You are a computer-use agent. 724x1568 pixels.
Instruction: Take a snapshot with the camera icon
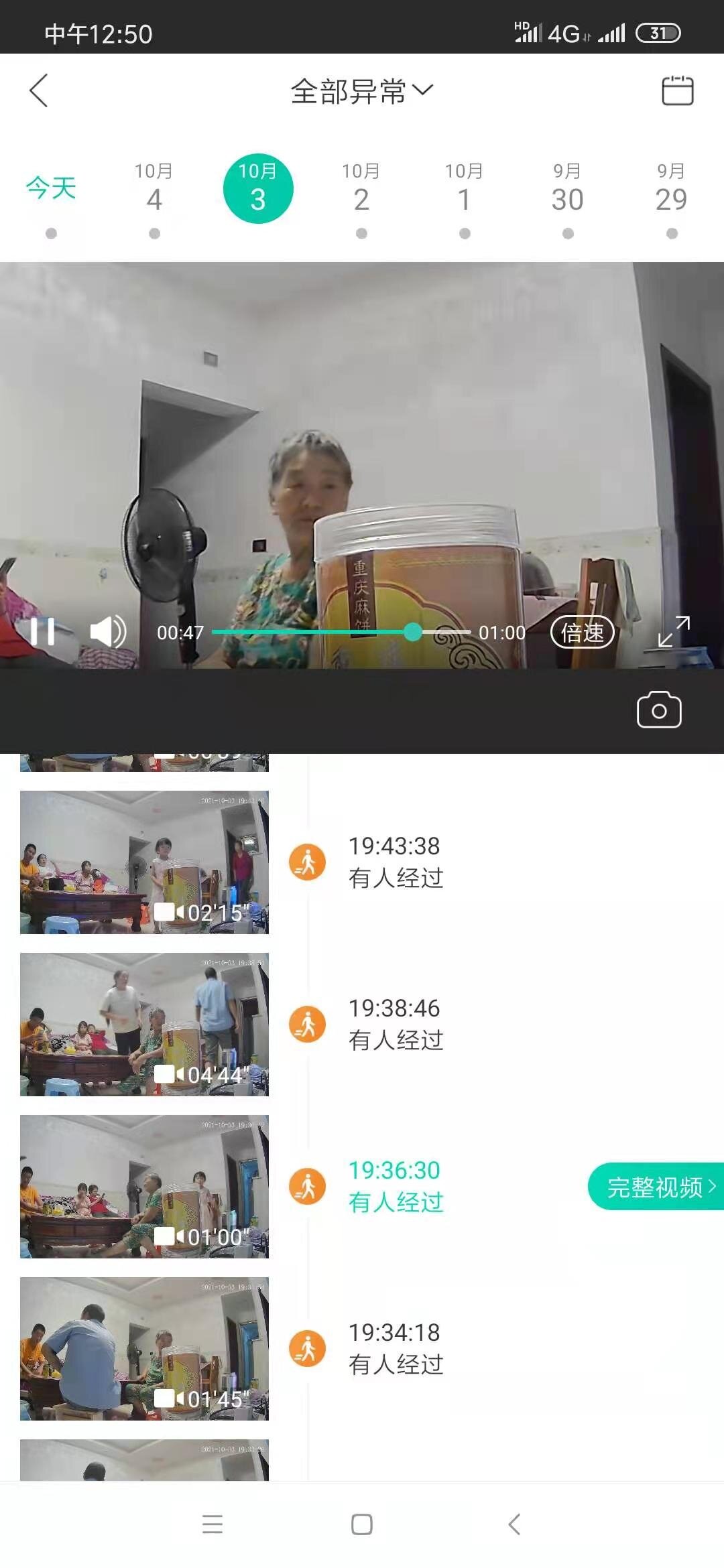[659, 710]
